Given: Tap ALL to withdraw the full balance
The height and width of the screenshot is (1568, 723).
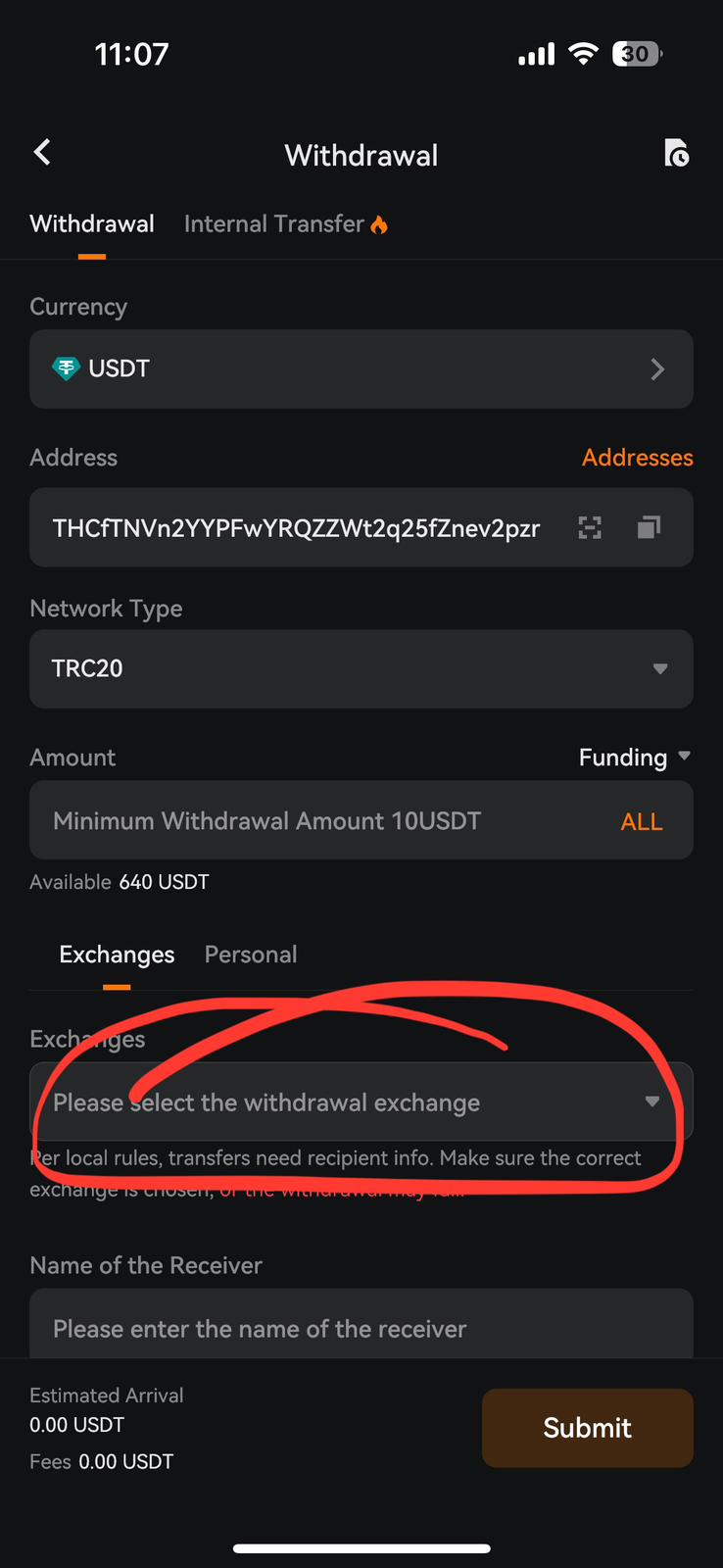Looking at the screenshot, I should click(642, 822).
